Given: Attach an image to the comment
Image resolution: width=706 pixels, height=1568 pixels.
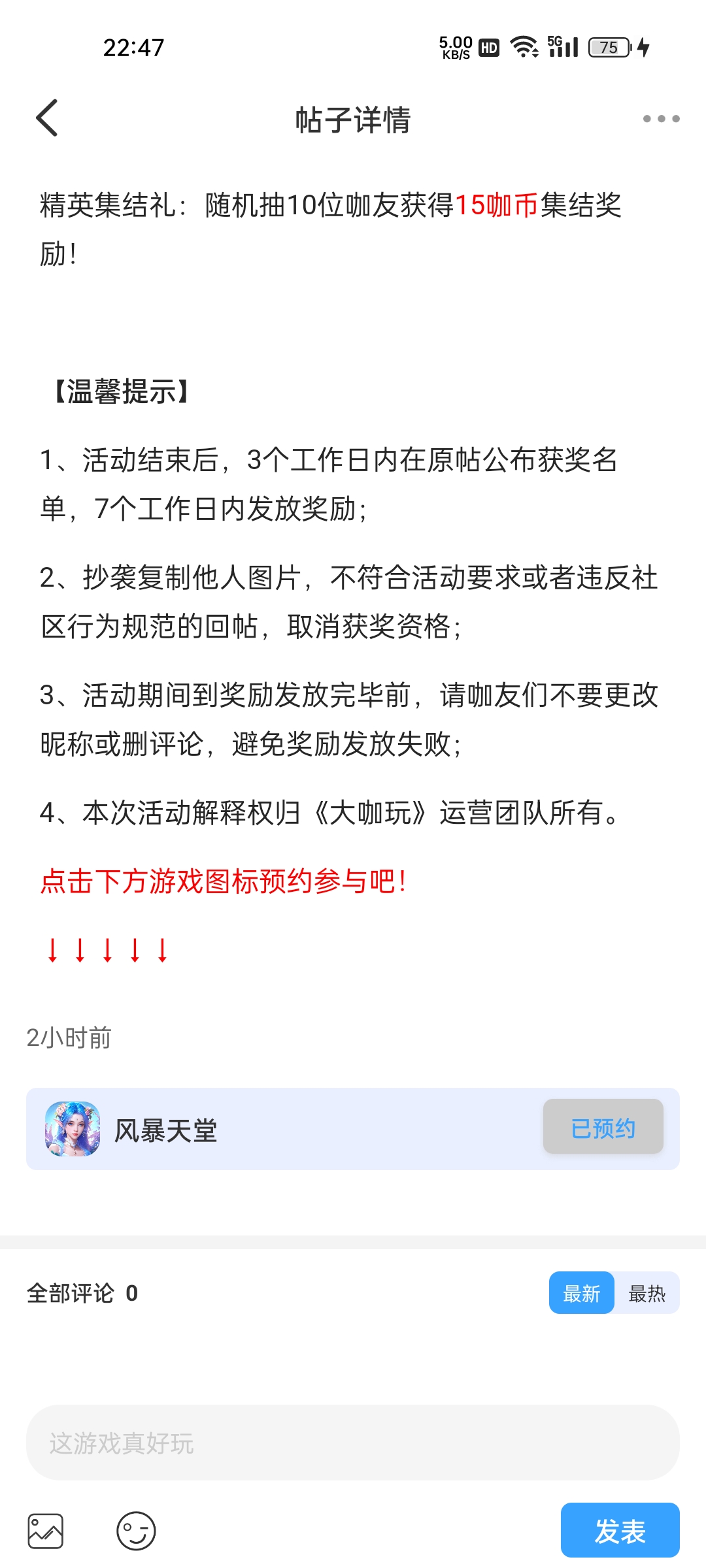Looking at the screenshot, I should [x=46, y=1531].
